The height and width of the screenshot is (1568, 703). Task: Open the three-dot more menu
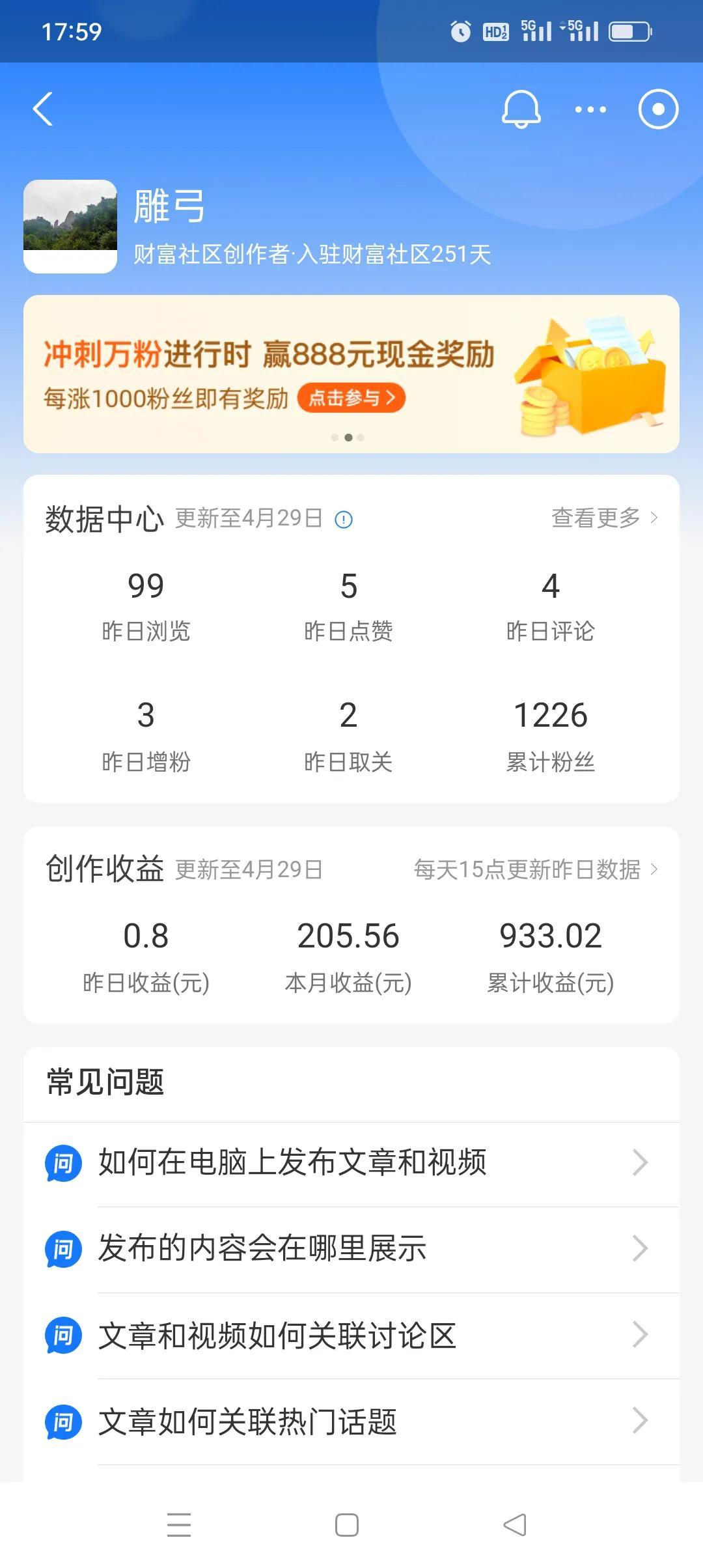[x=590, y=109]
